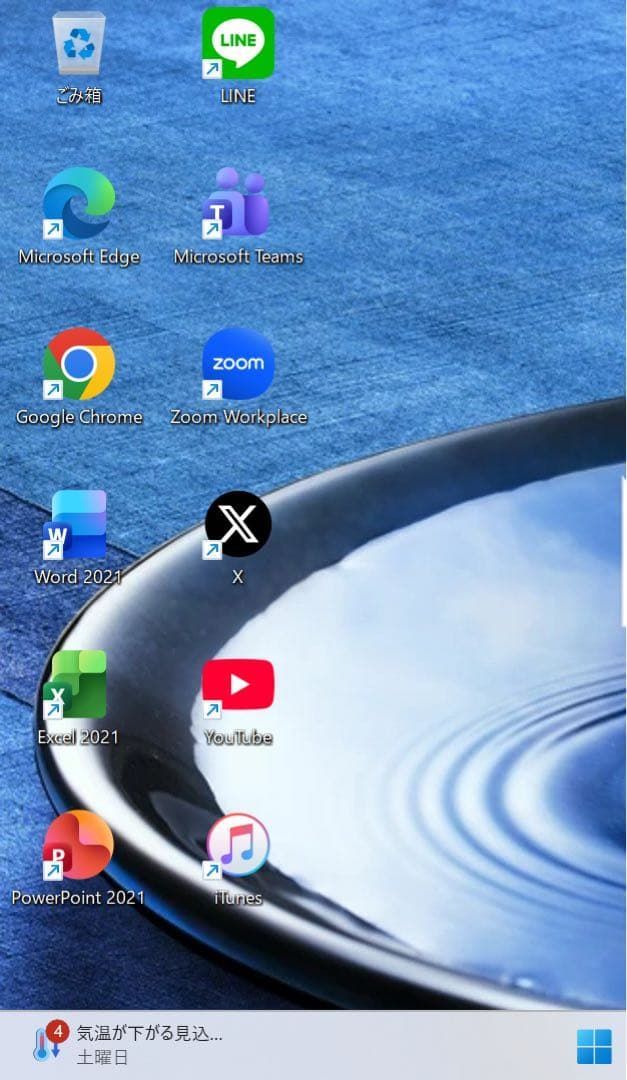Open Microsoft Edge browser
The height and width of the screenshot is (1080, 627).
pyautogui.click(x=78, y=205)
